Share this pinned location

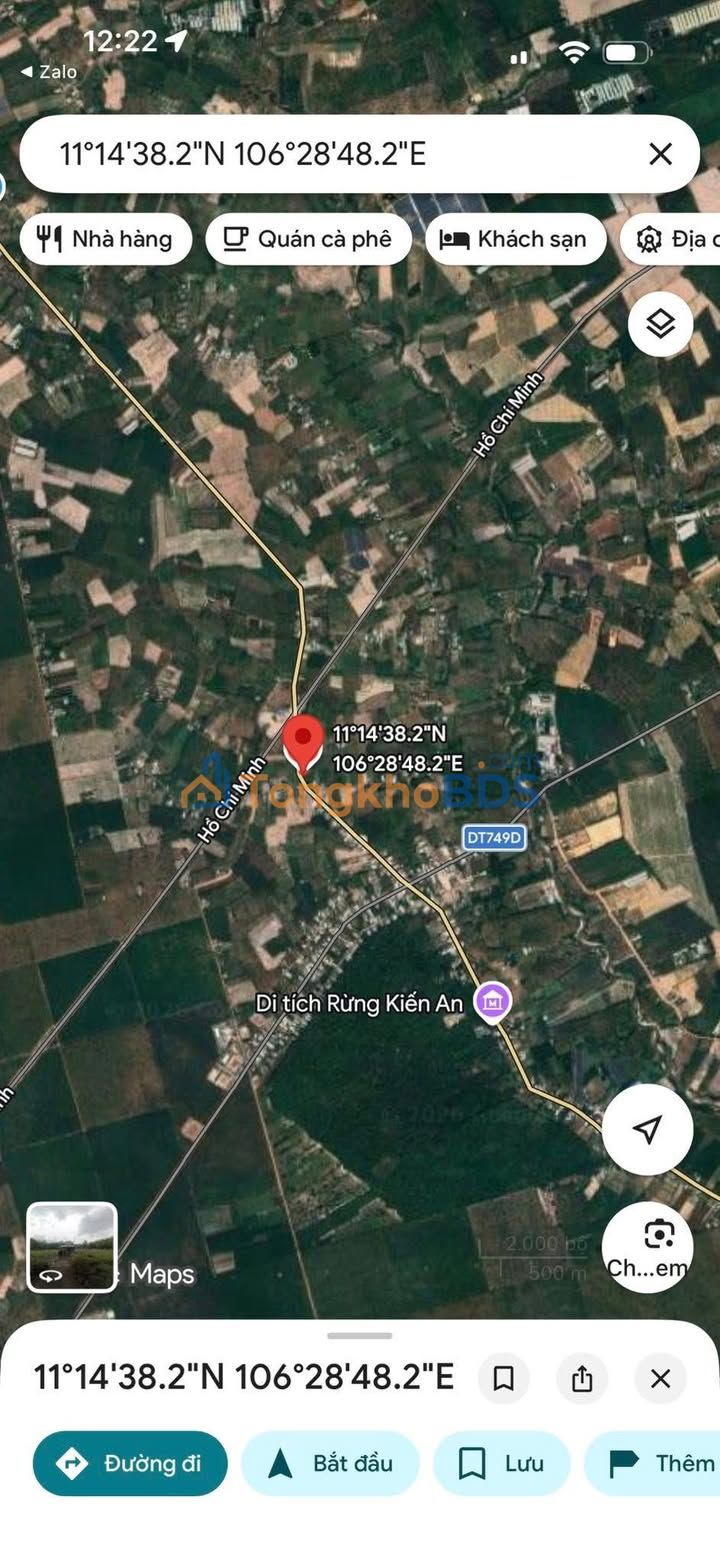point(582,1379)
